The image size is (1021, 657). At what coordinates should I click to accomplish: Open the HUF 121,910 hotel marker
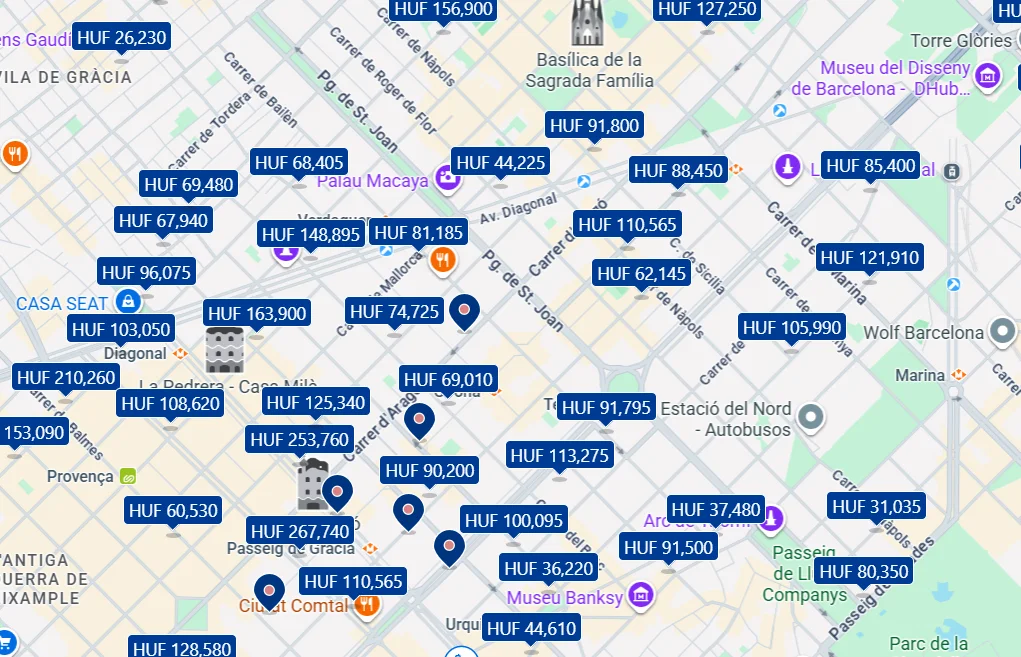pos(869,258)
